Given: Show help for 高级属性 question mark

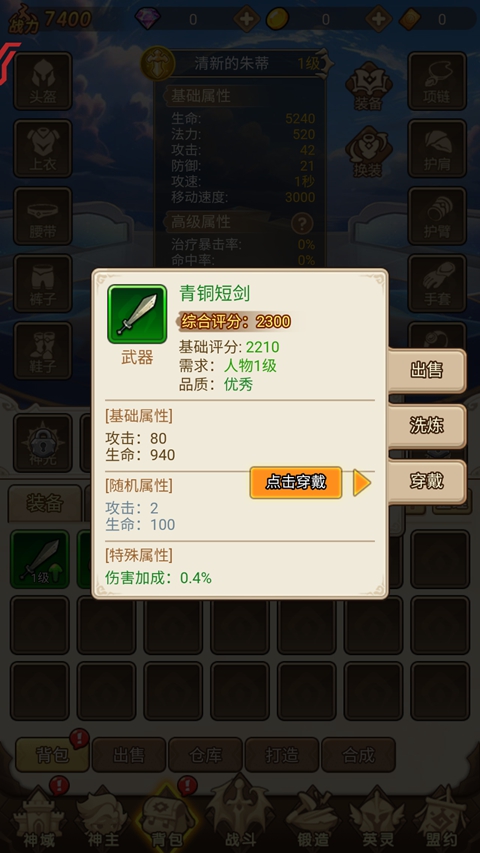Looking at the screenshot, I should [302, 223].
